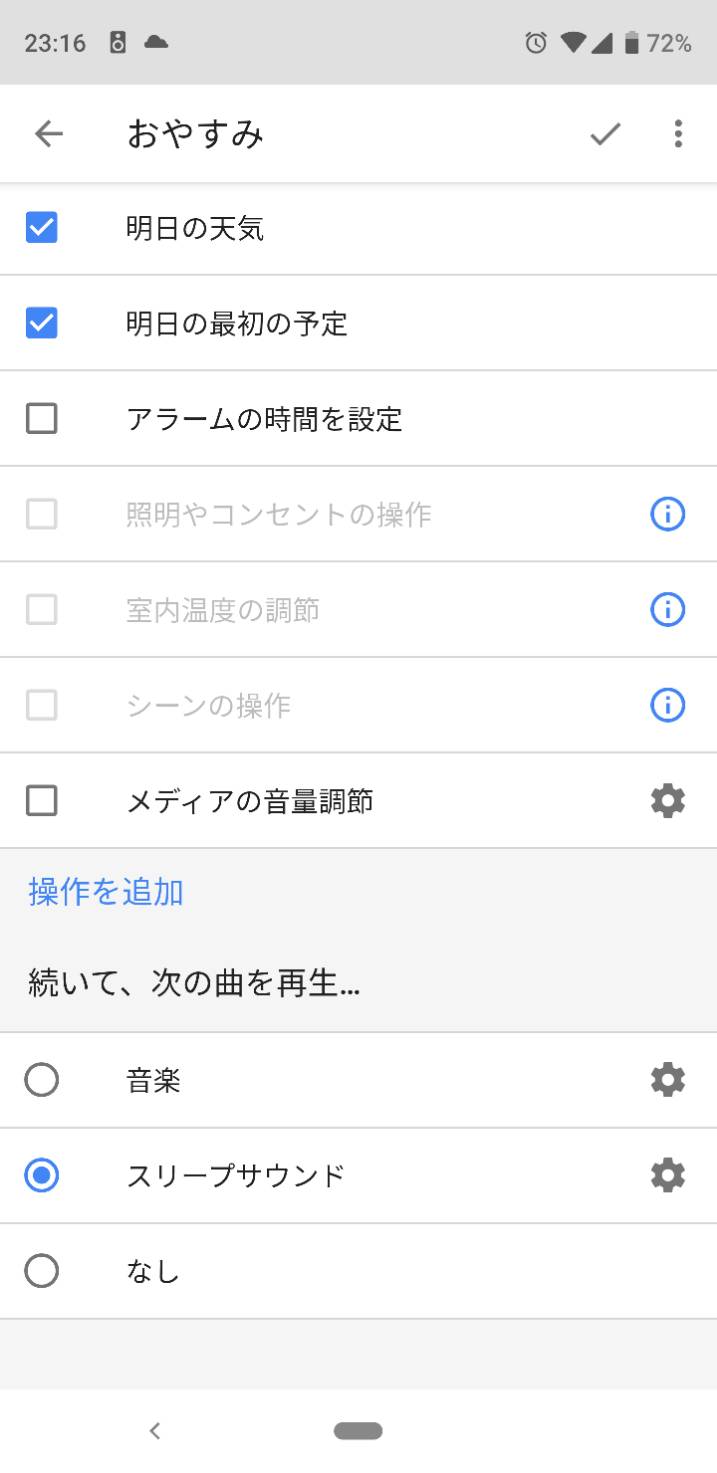This screenshot has width=717, height=1473.
Task: Save the routine with the checkmark icon
Action: [x=605, y=134]
